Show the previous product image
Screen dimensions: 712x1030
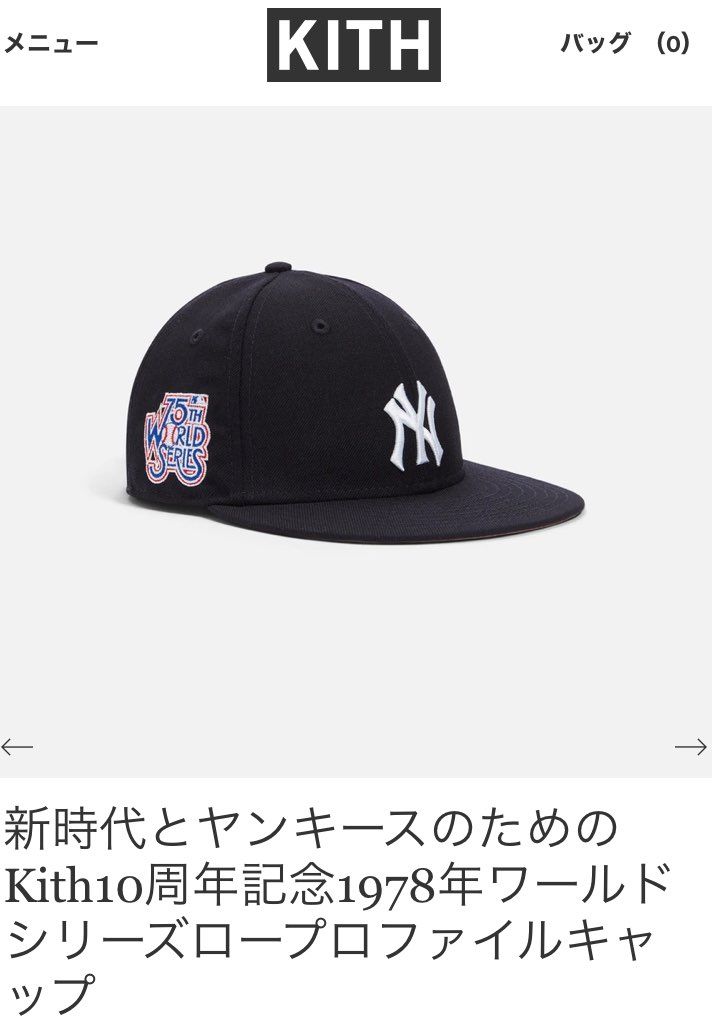click(18, 746)
